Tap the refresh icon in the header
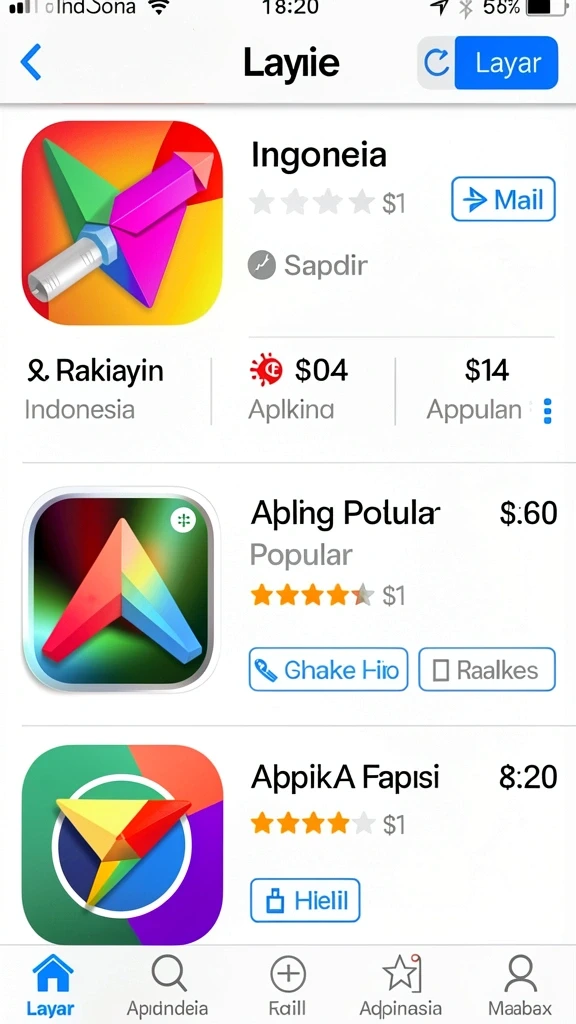The image size is (576, 1024). (x=436, y=63)
